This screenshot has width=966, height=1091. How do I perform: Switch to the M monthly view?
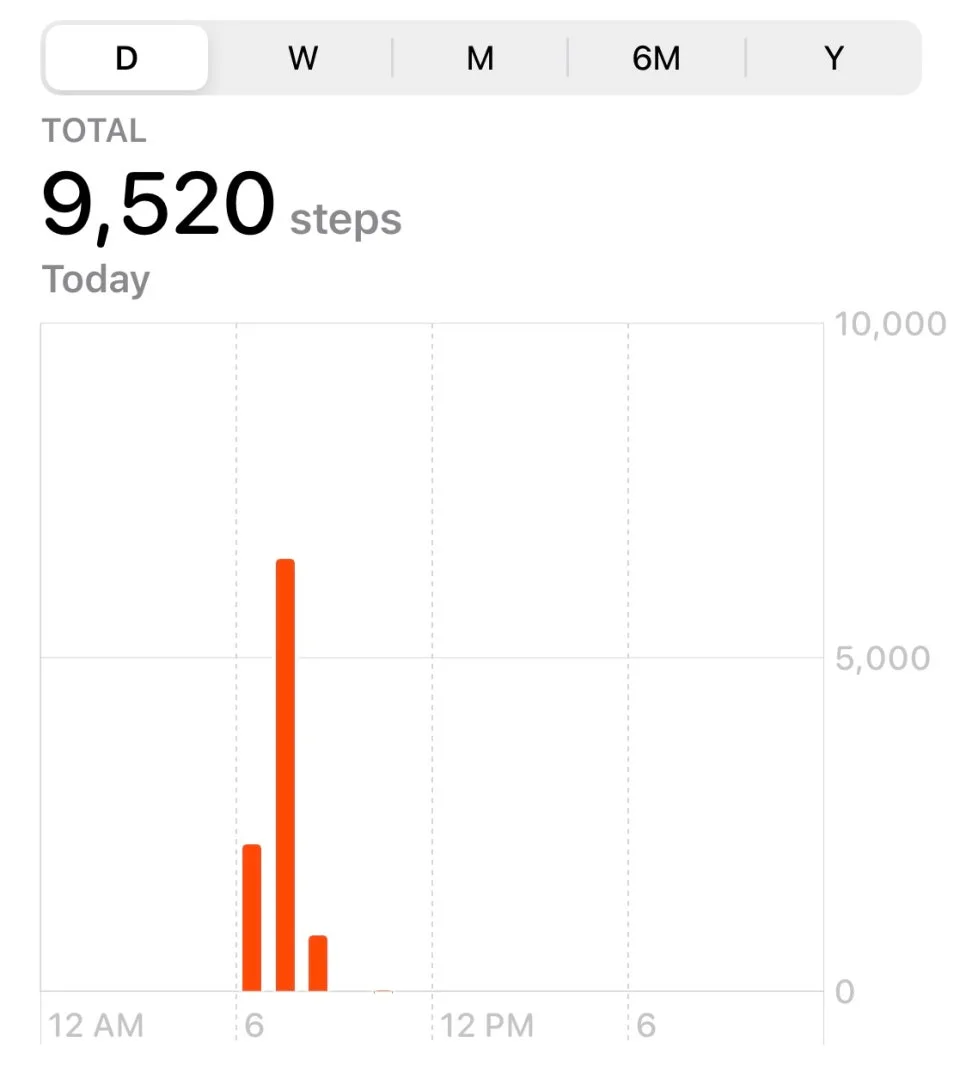click(x=480, y=58)
